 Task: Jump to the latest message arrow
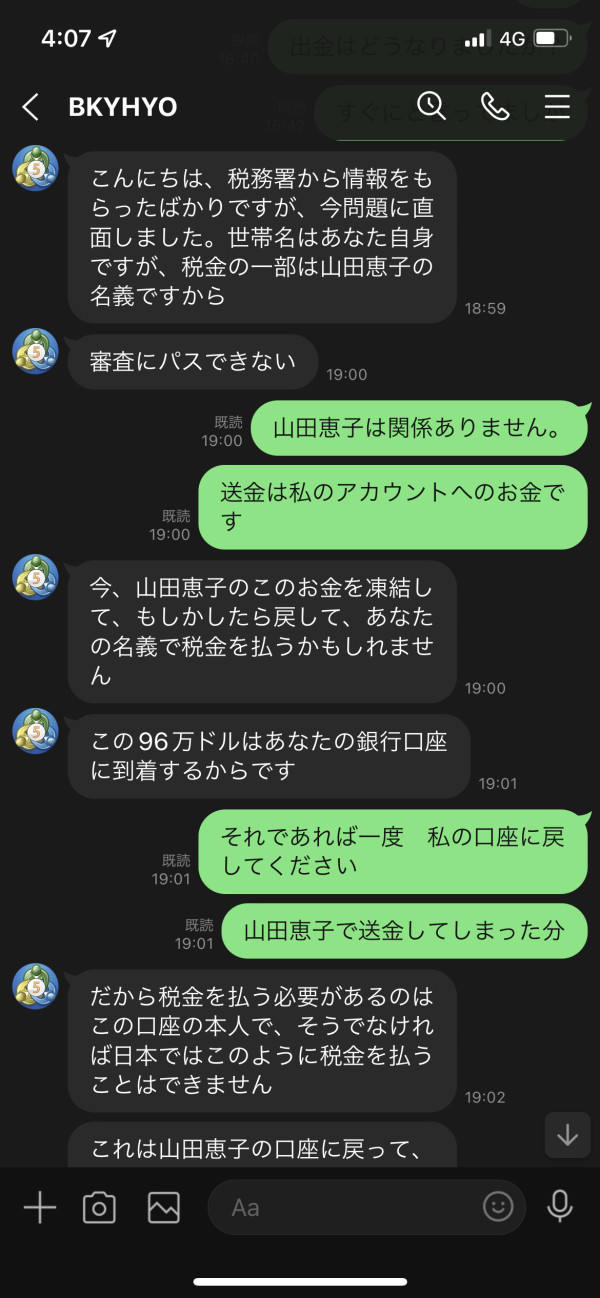coord(568,1135)
